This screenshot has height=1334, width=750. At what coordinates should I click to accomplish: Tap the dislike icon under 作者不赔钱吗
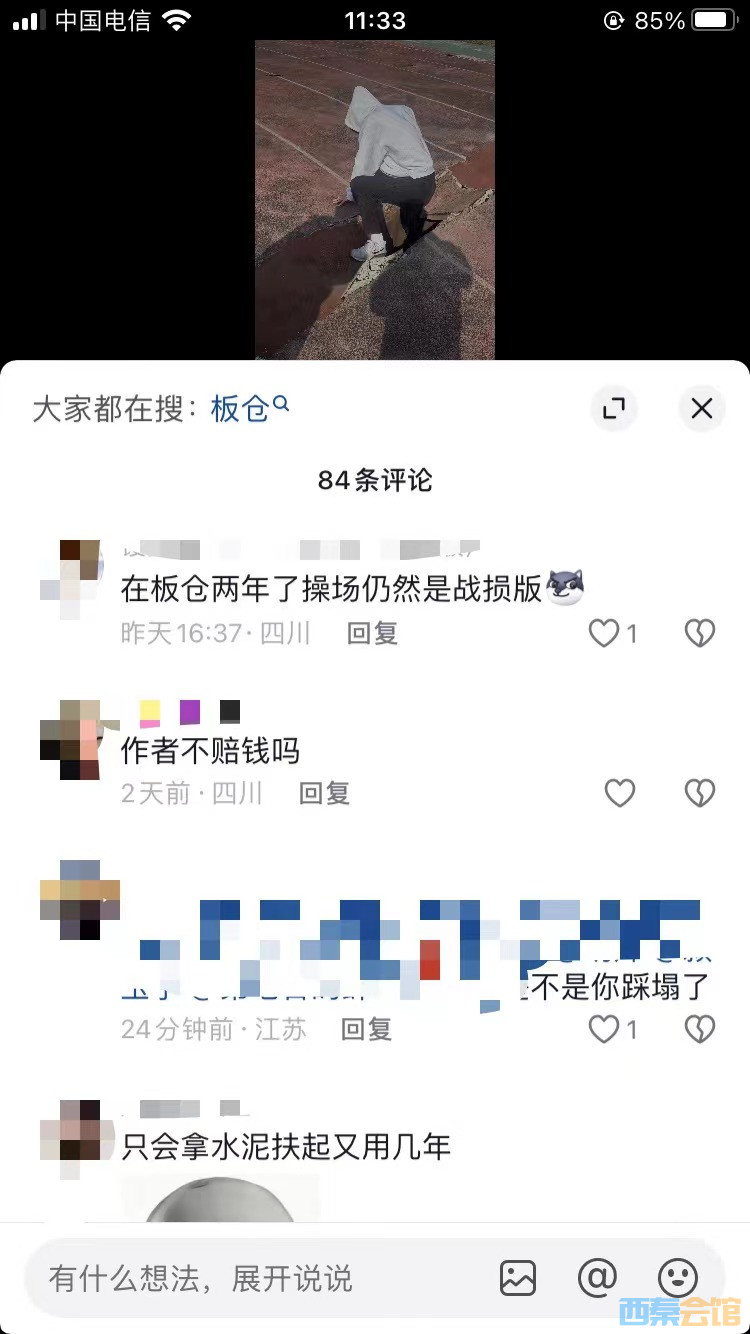700,792
